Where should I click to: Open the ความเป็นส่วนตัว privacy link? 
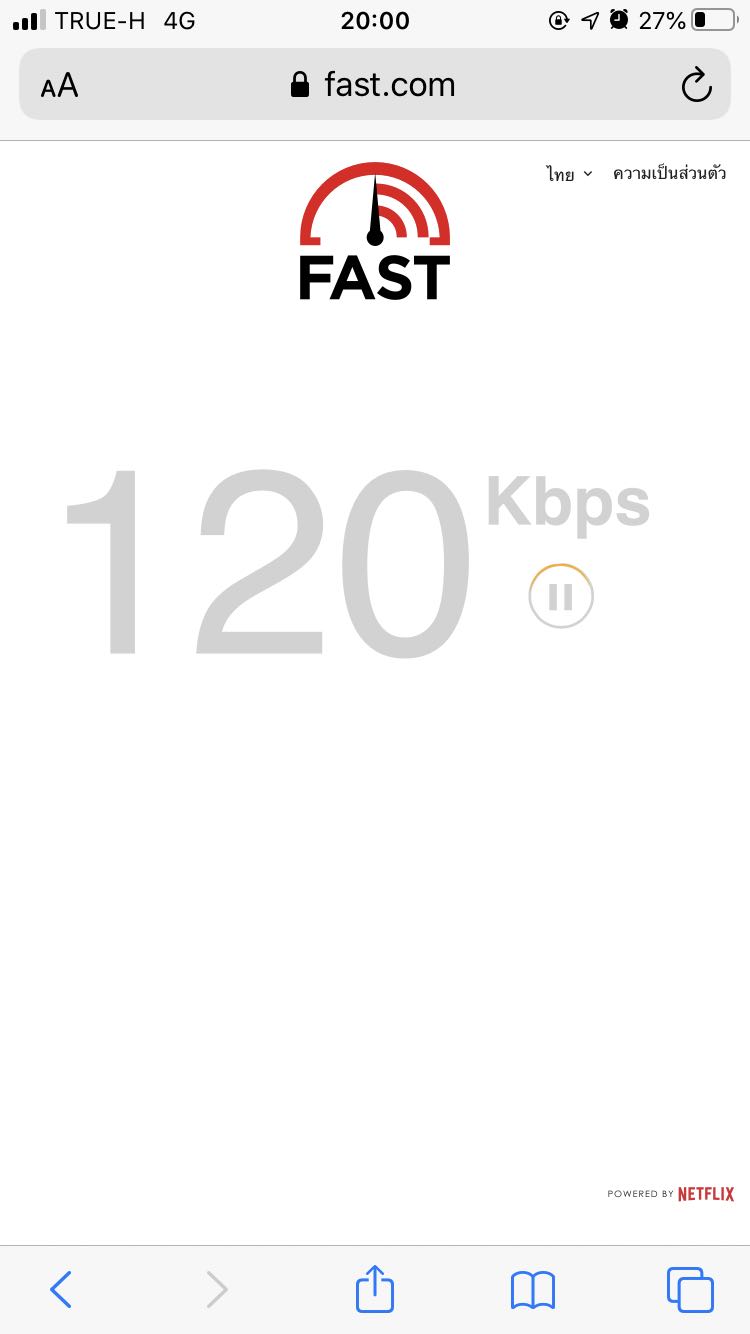tap(669, 174)
